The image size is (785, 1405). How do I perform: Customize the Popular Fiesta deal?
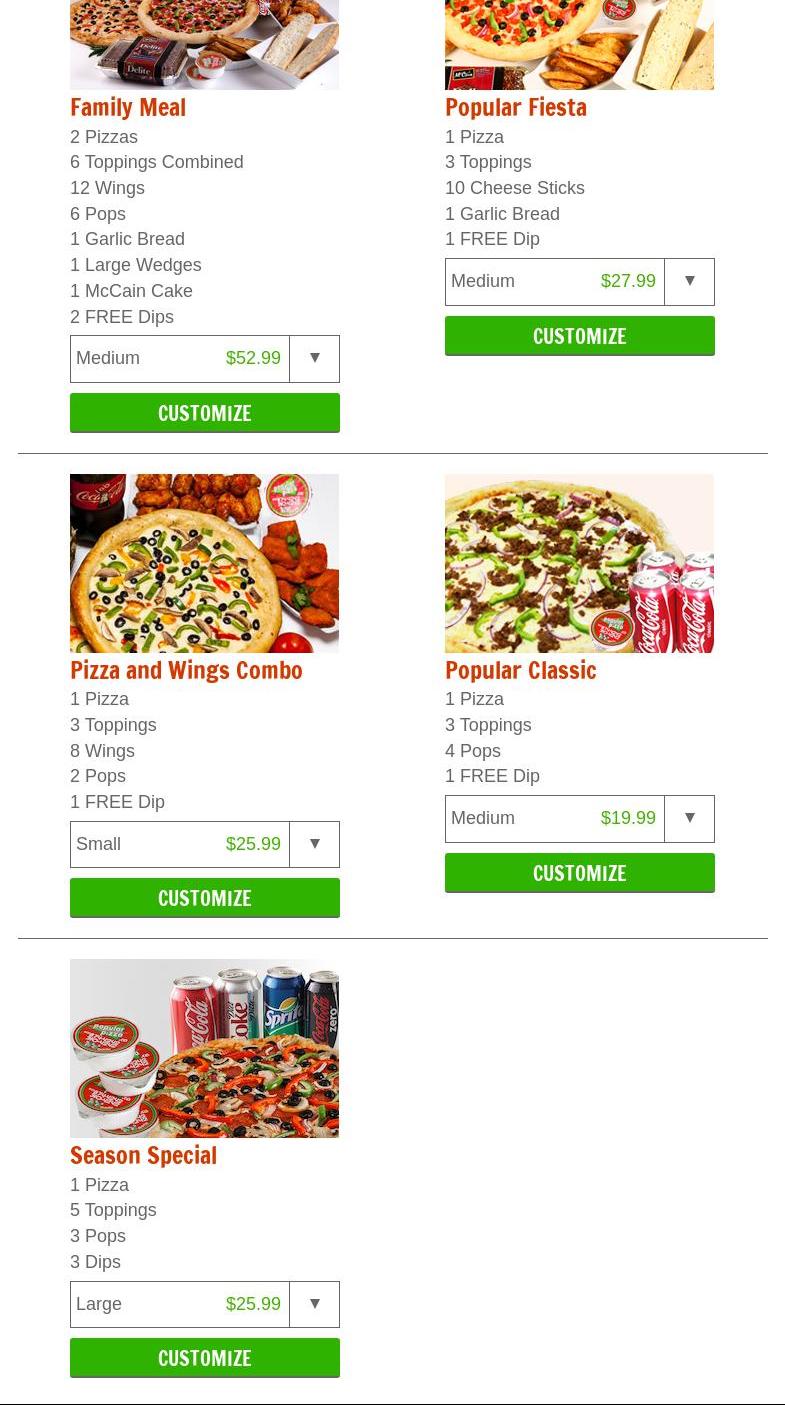click(580, 336)
